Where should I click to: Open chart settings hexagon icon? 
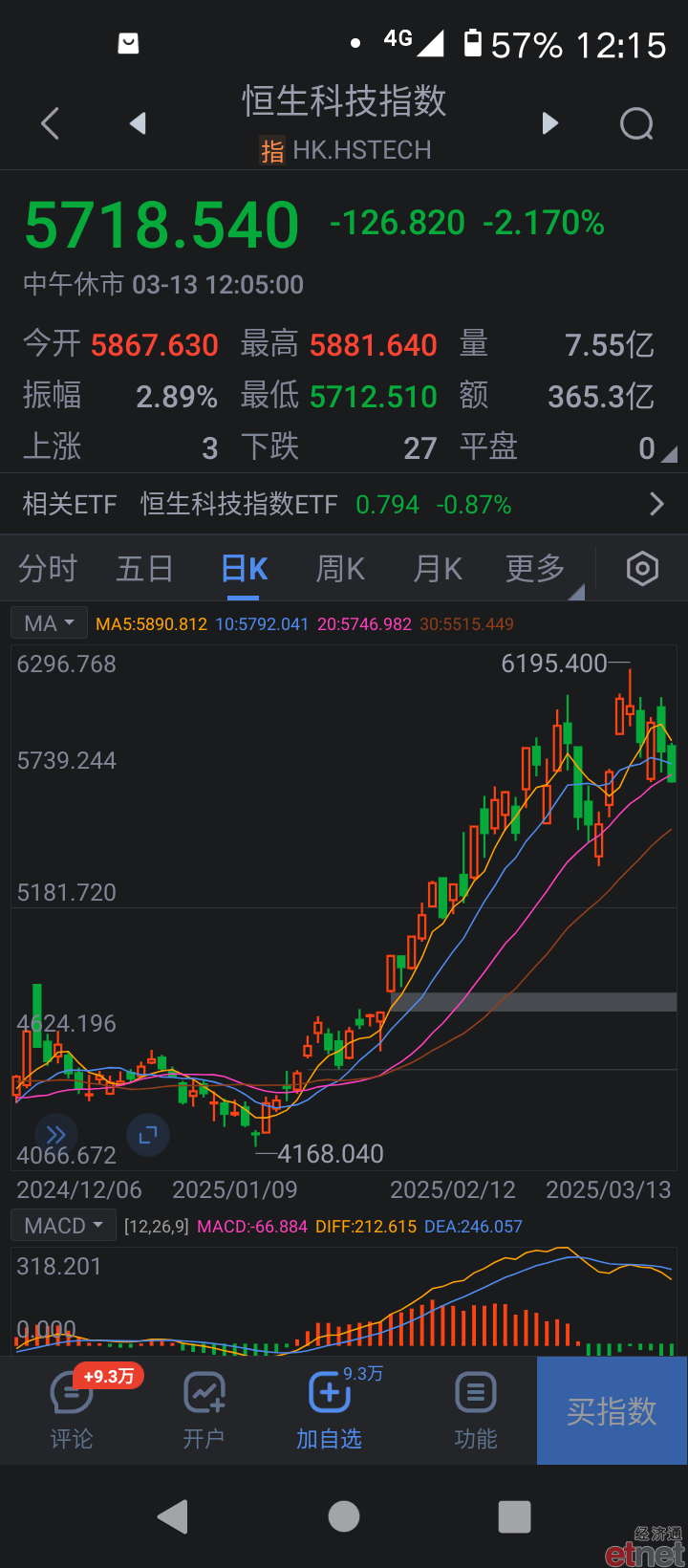642,569
